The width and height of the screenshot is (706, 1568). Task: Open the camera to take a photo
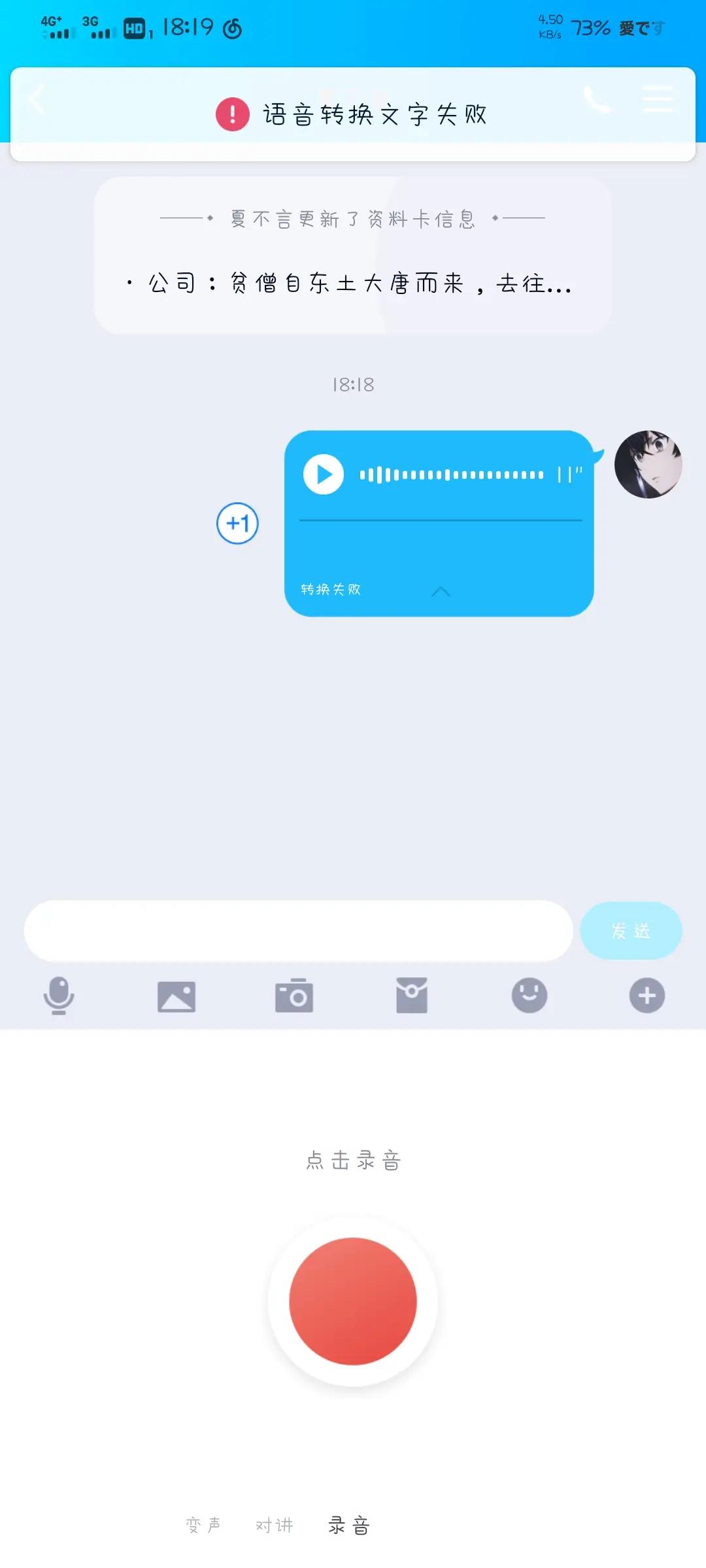tap(294, 996)
